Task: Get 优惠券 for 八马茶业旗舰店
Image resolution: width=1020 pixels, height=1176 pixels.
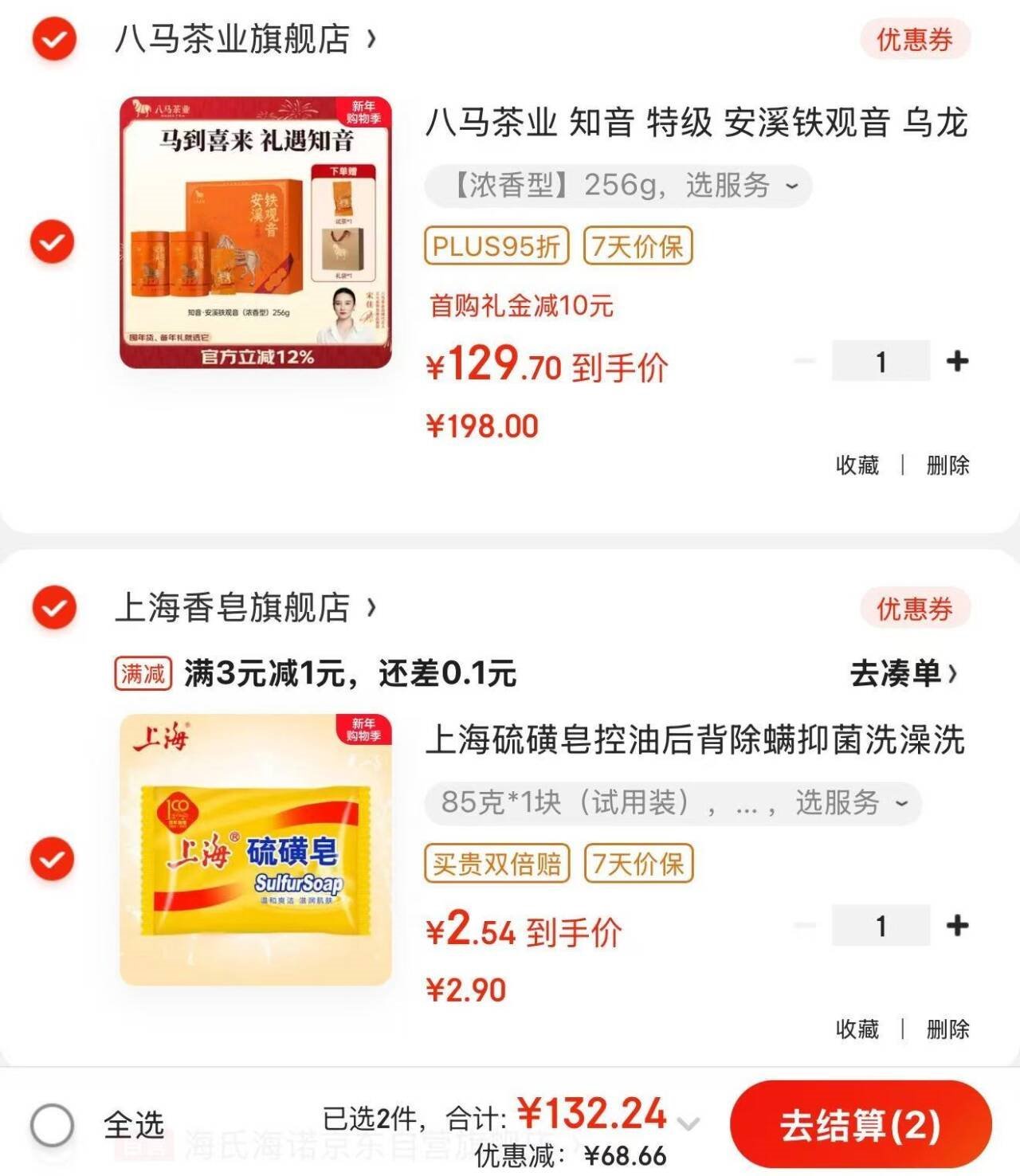Action: (914, 39)
